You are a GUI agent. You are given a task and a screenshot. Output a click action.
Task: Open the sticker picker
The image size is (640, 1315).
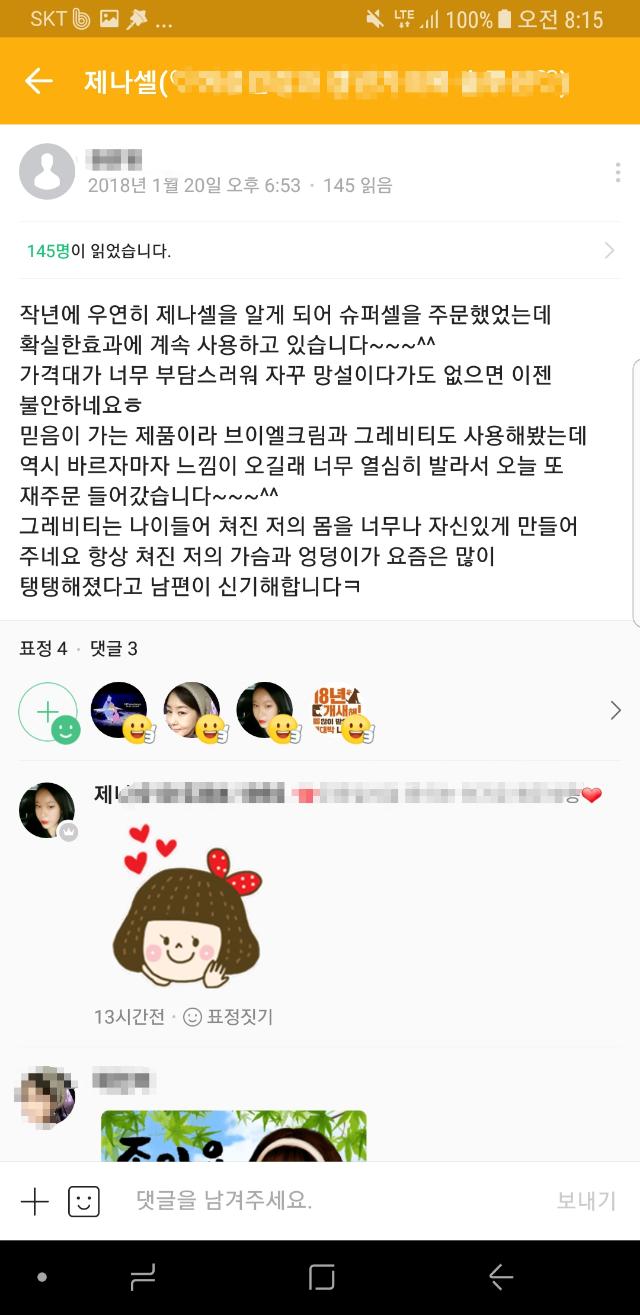coord(84,1201)
